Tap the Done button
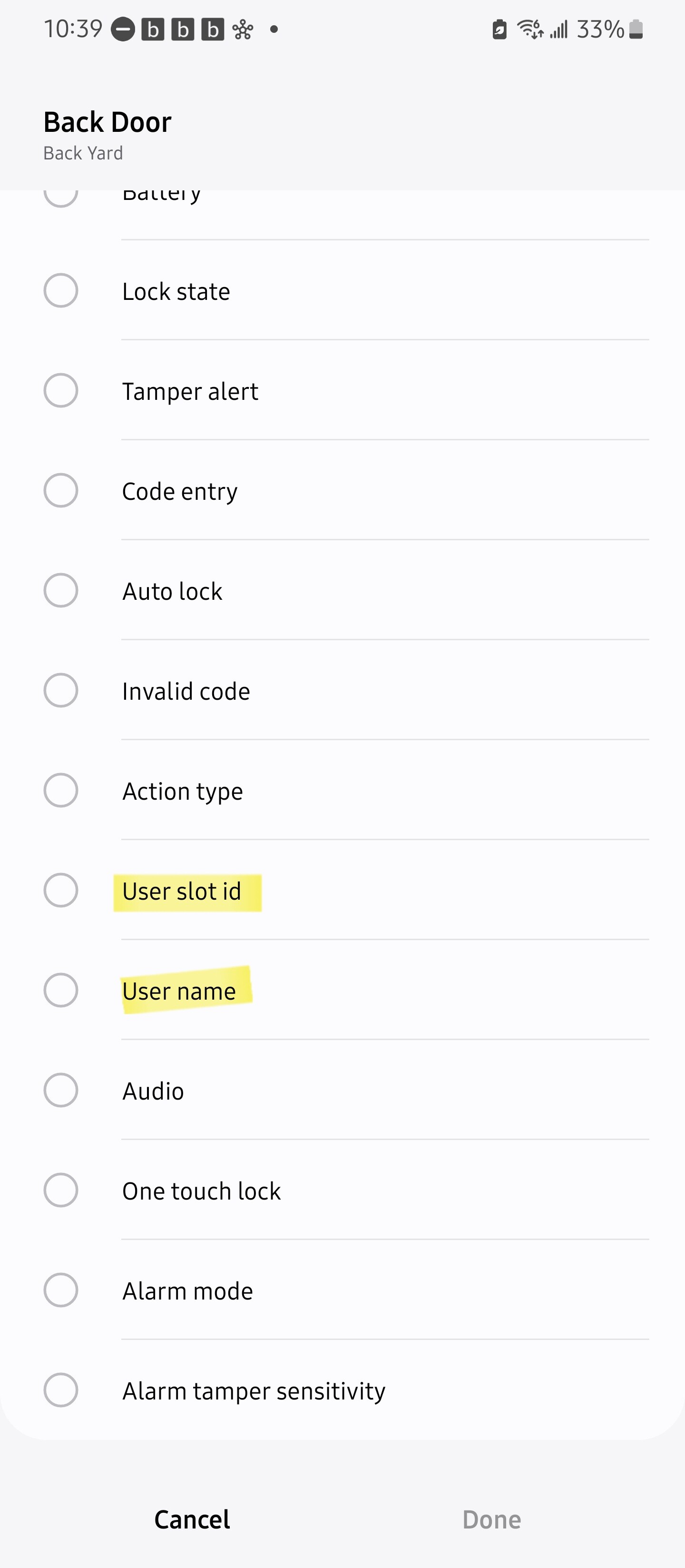 point(491,1519)
